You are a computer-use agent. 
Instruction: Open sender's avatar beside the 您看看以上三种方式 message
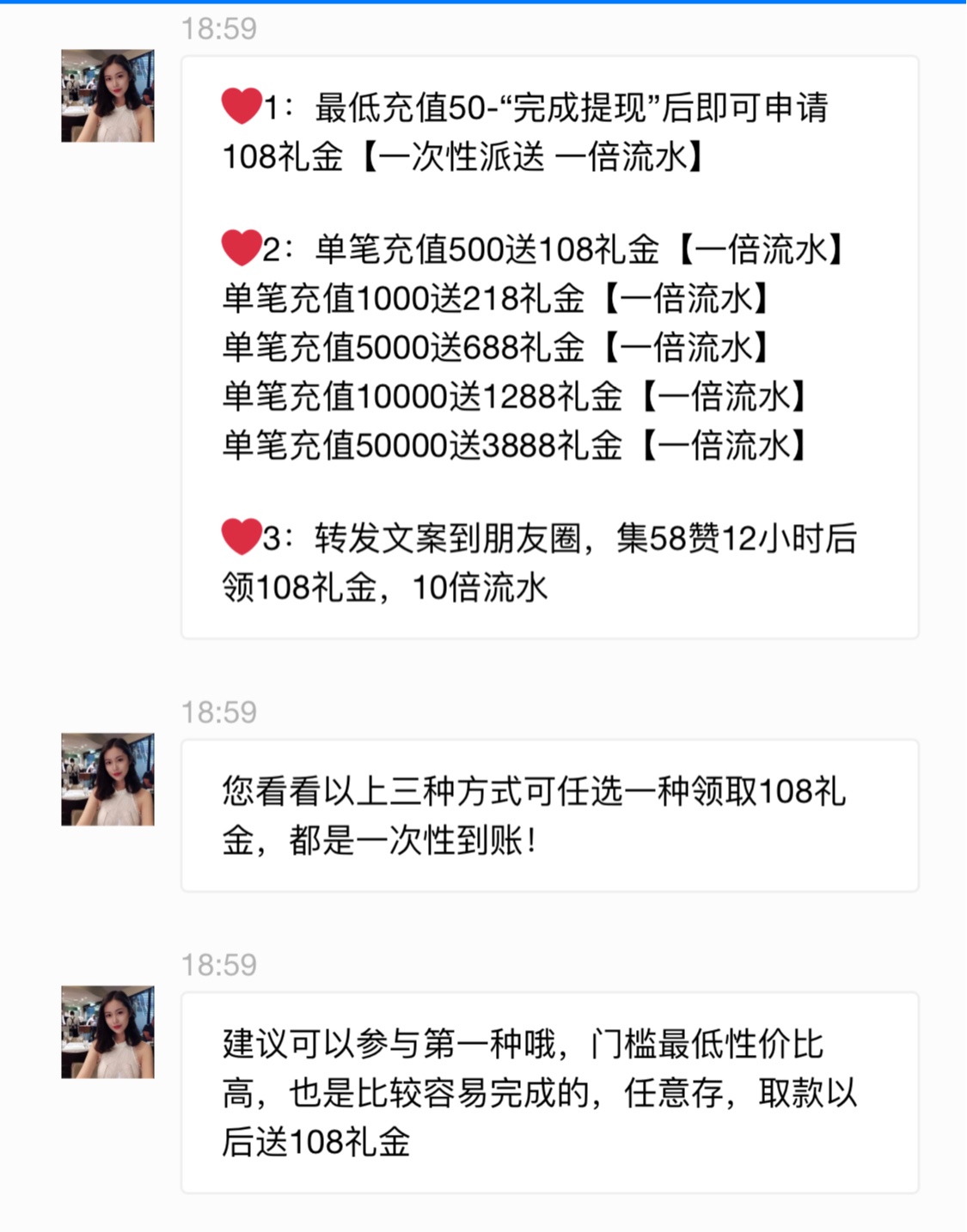coord(107,779)
